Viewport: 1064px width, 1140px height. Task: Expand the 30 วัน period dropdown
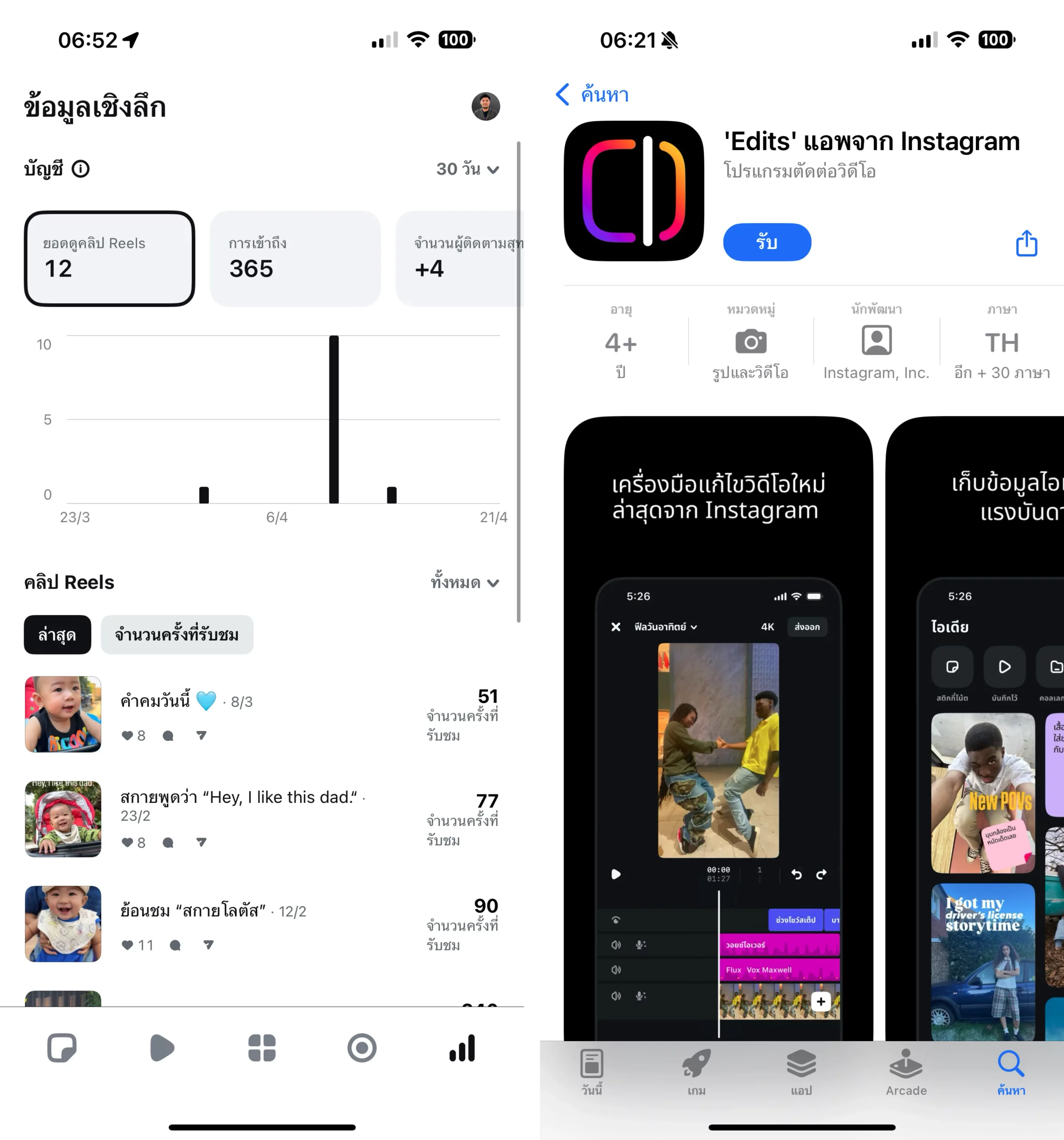(467, 169)
